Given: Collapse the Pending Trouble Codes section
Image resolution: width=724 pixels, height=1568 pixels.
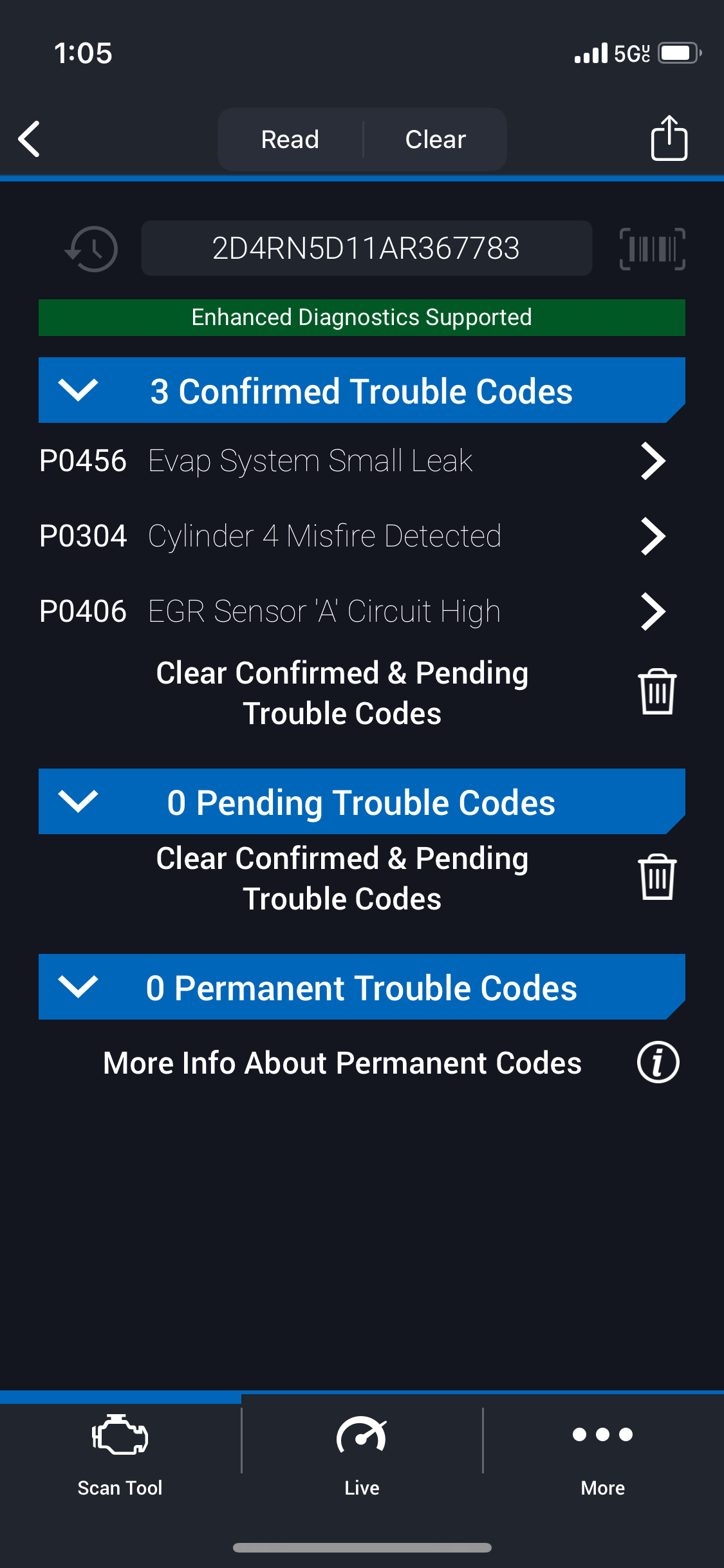Looking at the screenshot, I should click(78, 801).
